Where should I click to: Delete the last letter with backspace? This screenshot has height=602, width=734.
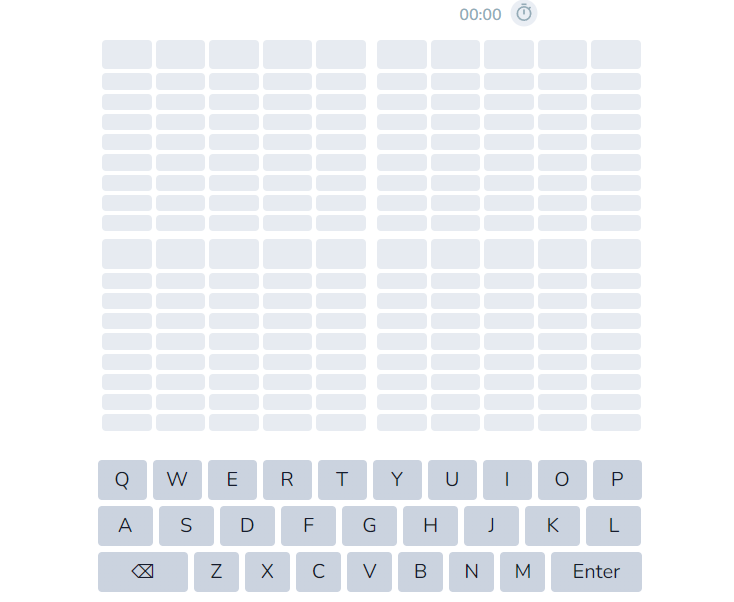pos(143,572)
